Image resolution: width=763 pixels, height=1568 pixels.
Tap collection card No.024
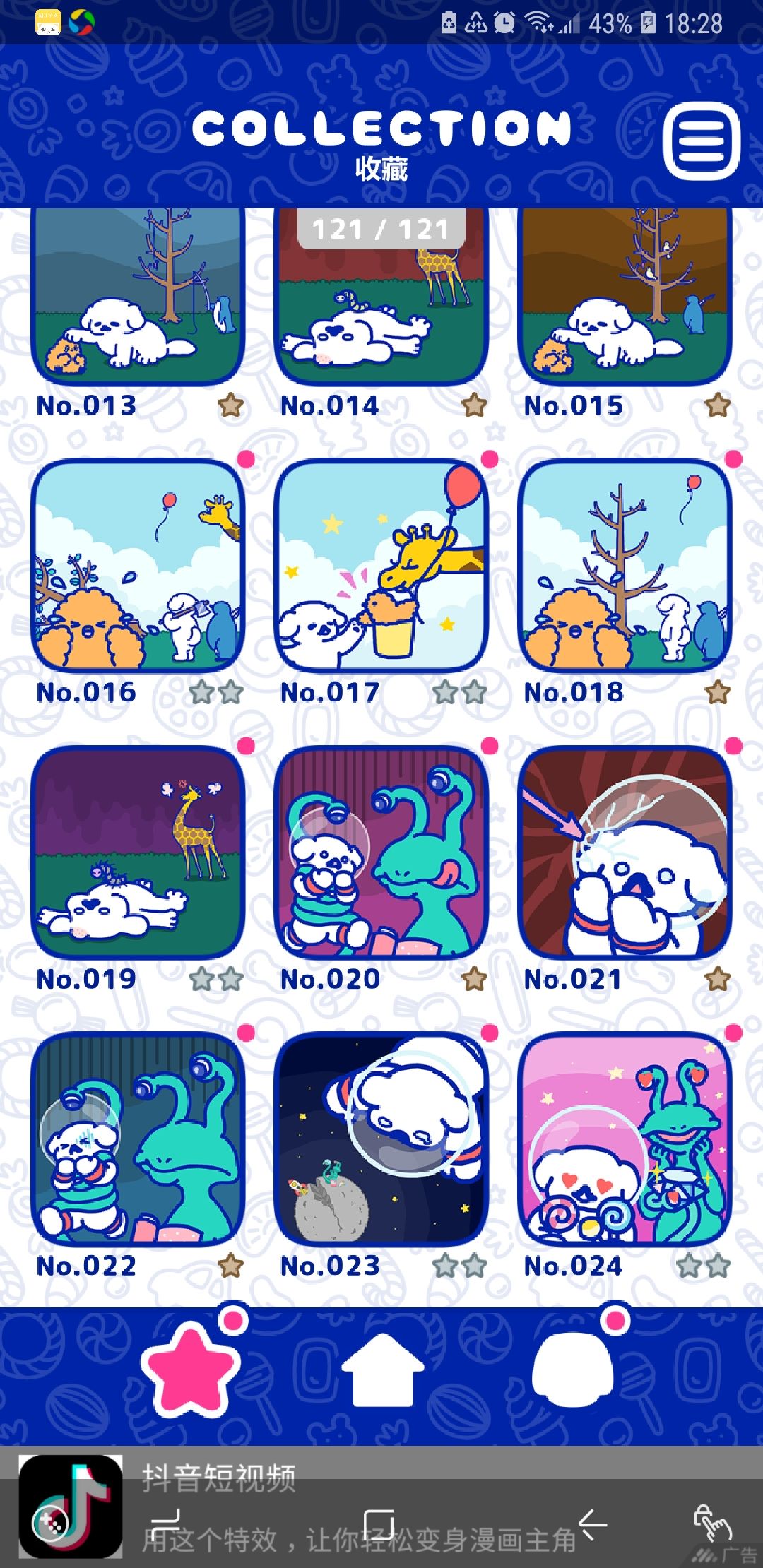625,1139
